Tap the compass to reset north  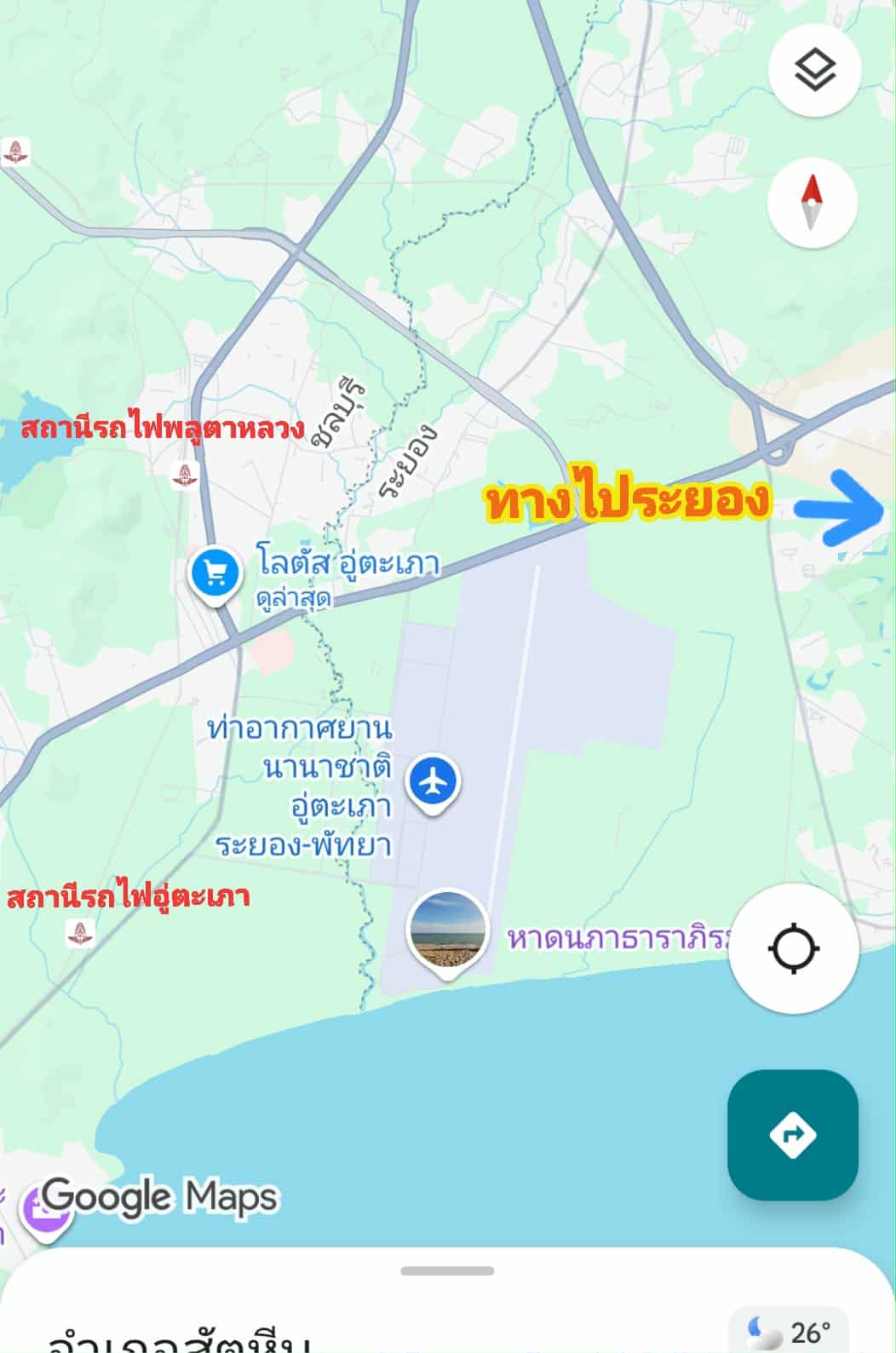tap(811, 203)
